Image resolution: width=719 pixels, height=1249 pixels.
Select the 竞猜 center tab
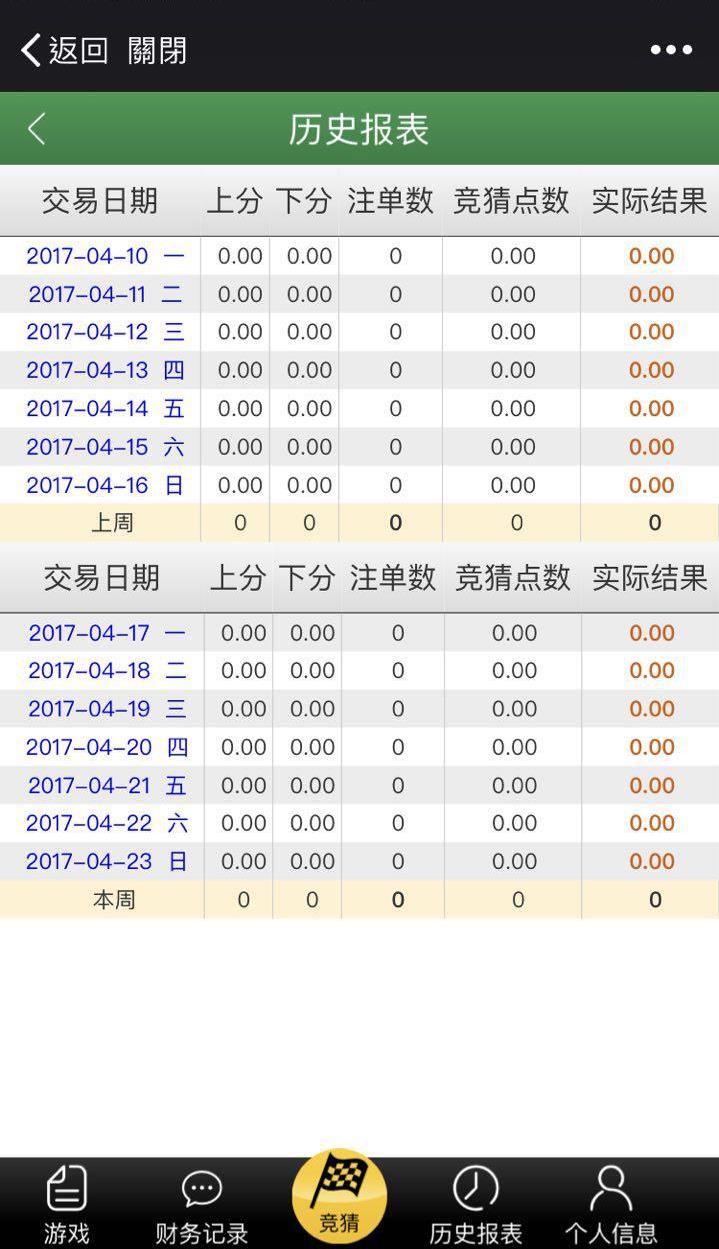click(339, 1198)
